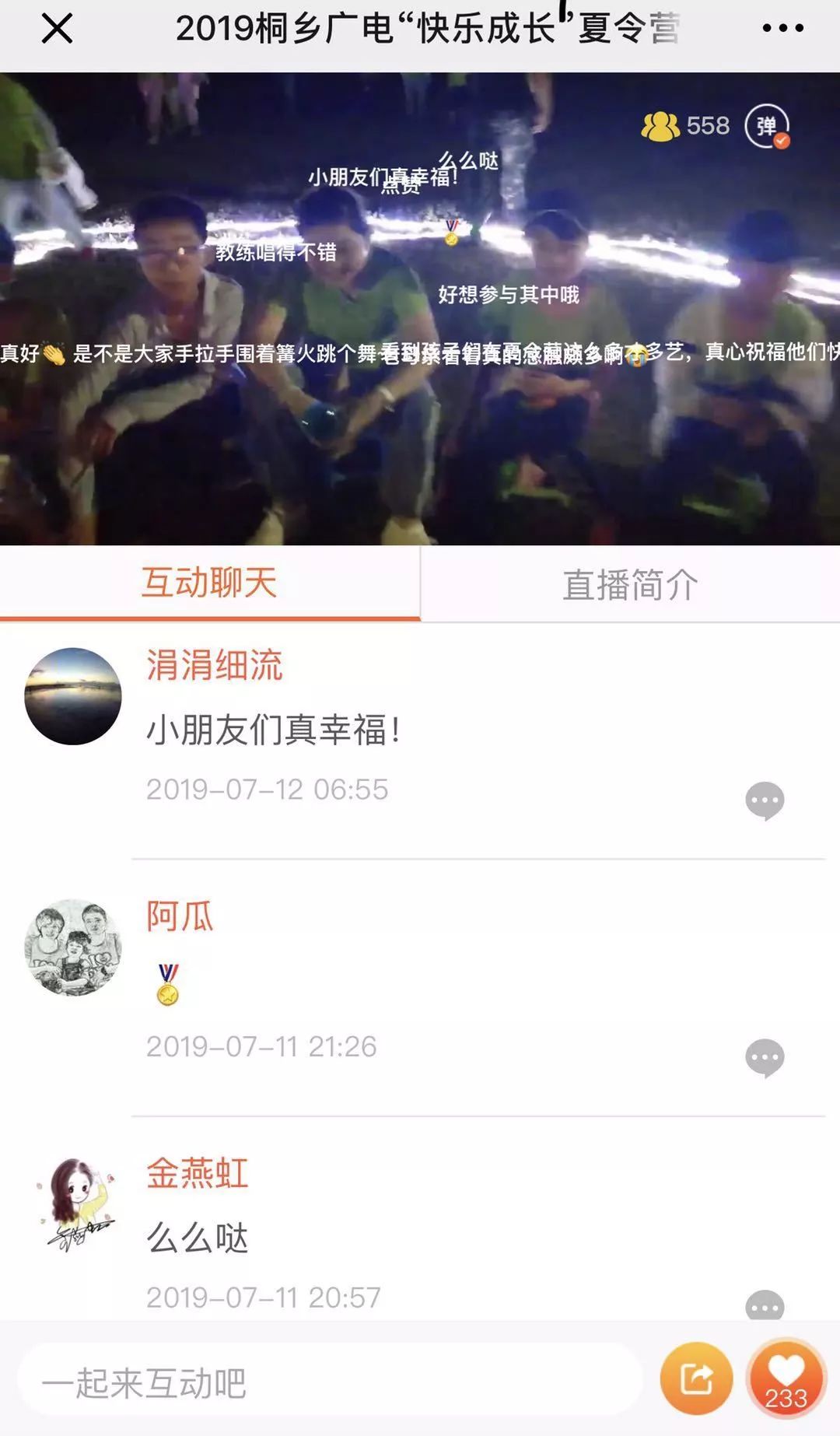Open 阿瓜's profile avatar
The width and height of the screenshot is (840, 1436).
coord(73,947)
